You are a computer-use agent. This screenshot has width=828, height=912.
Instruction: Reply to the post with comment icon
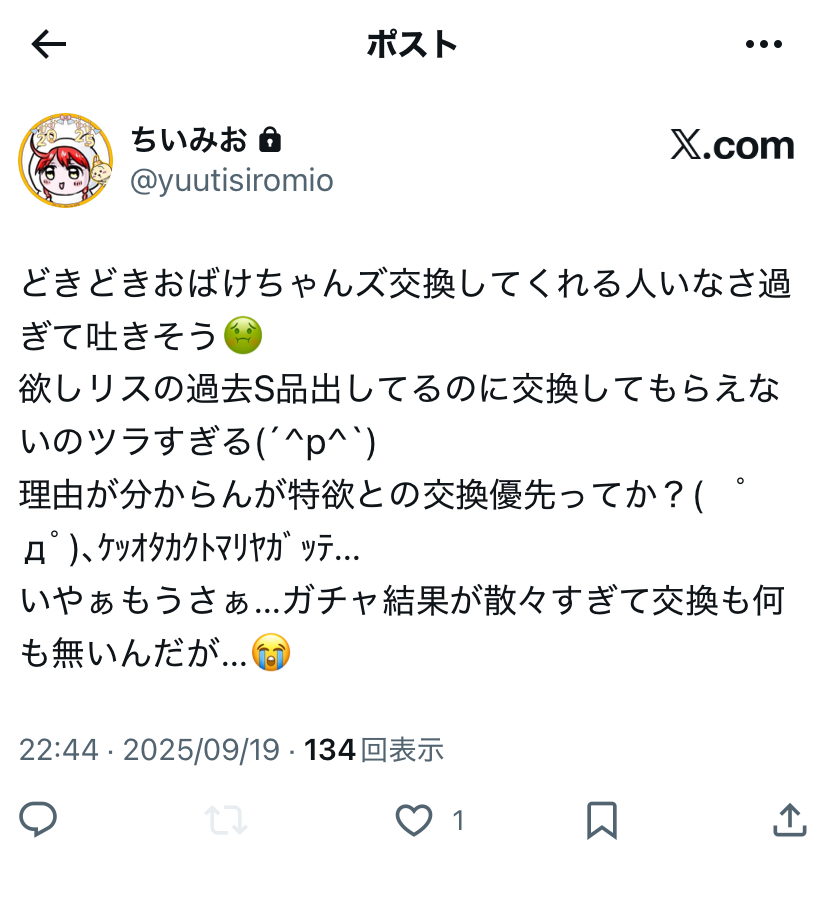38,820
